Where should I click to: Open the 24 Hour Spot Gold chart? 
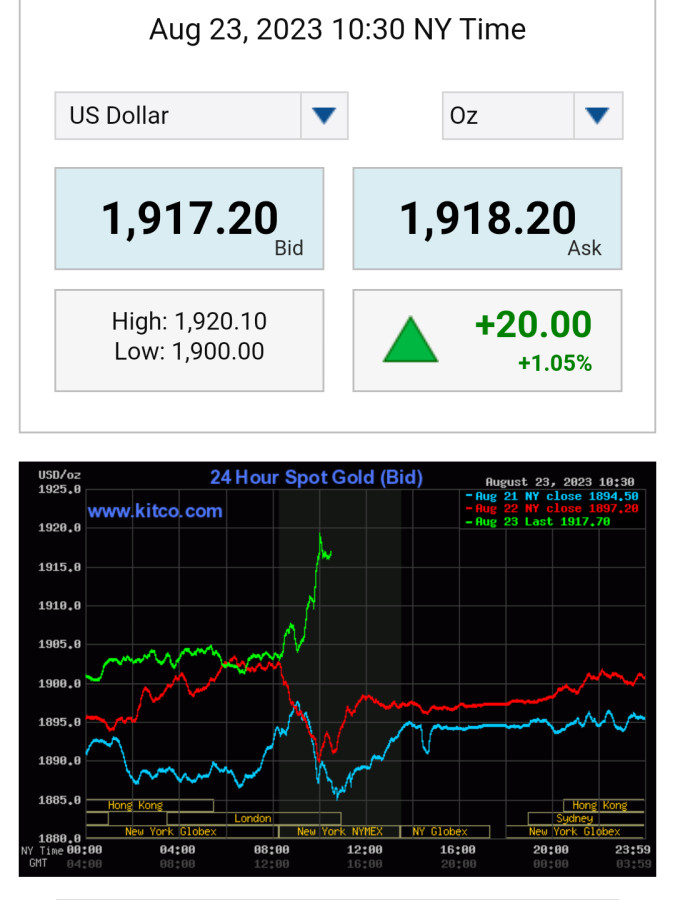pyautogui.click(x=337, y=668)
